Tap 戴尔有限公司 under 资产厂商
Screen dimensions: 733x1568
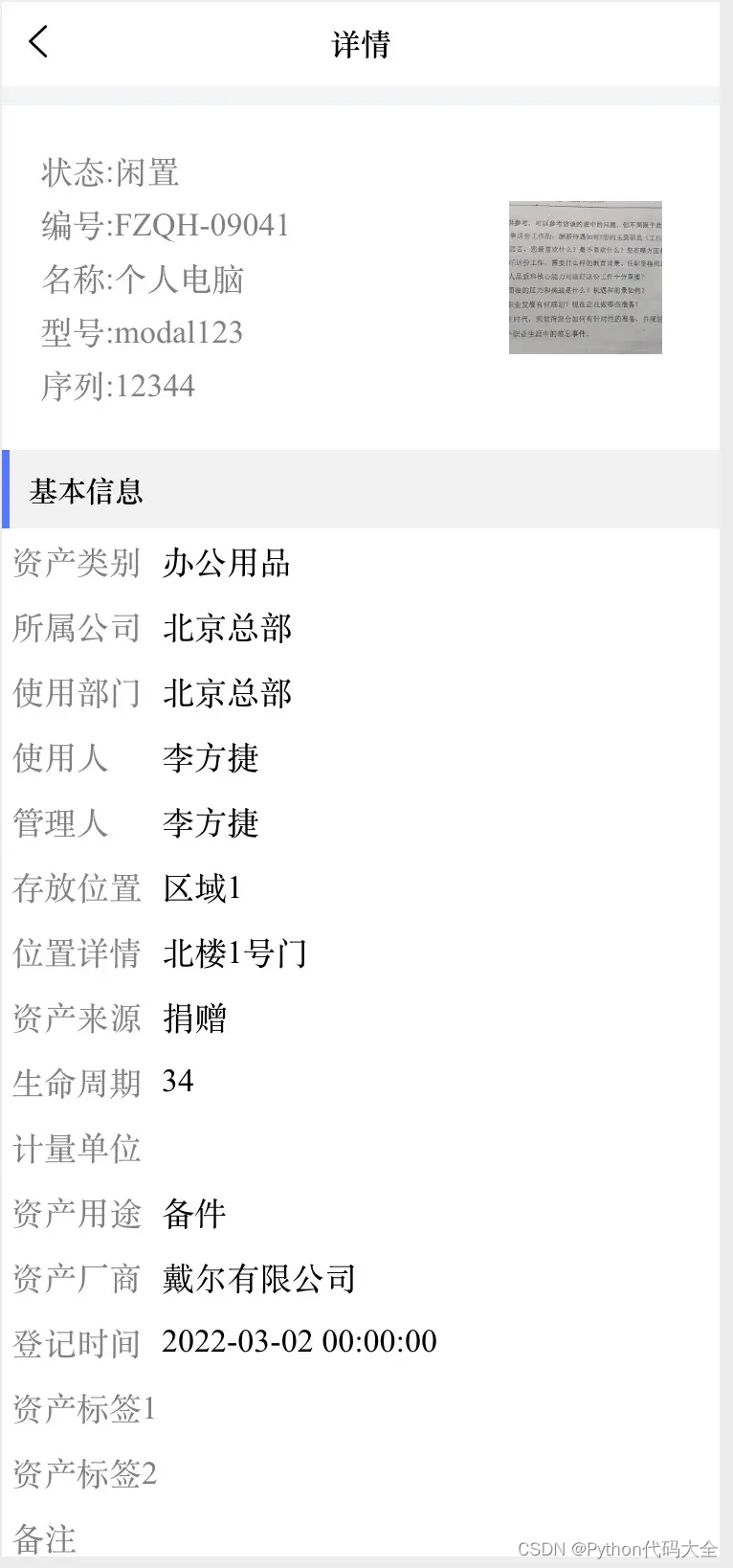click(x=258, y=1278)
